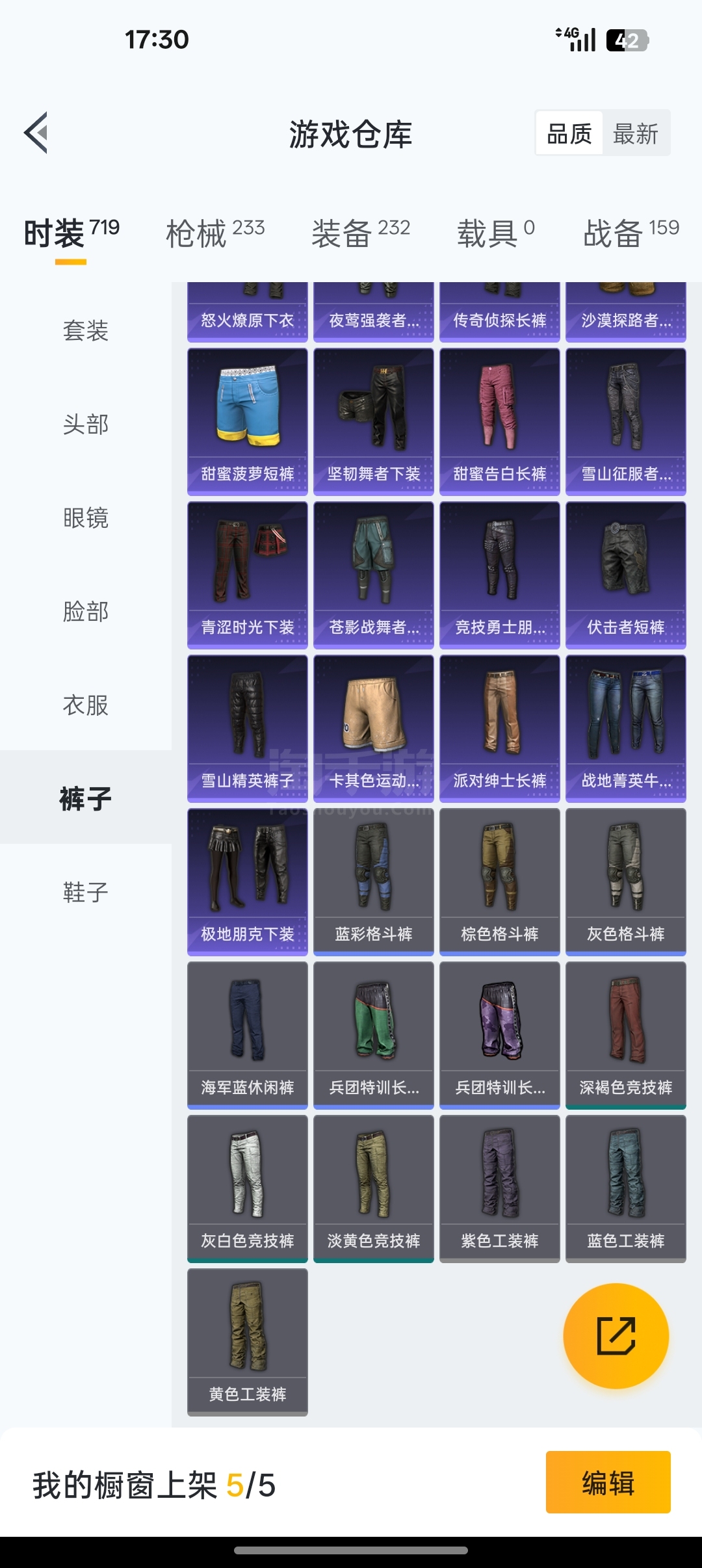This screenshot has width=702, height=1568.
Task: Select the 脸部 category
Action: coord(85,612)
